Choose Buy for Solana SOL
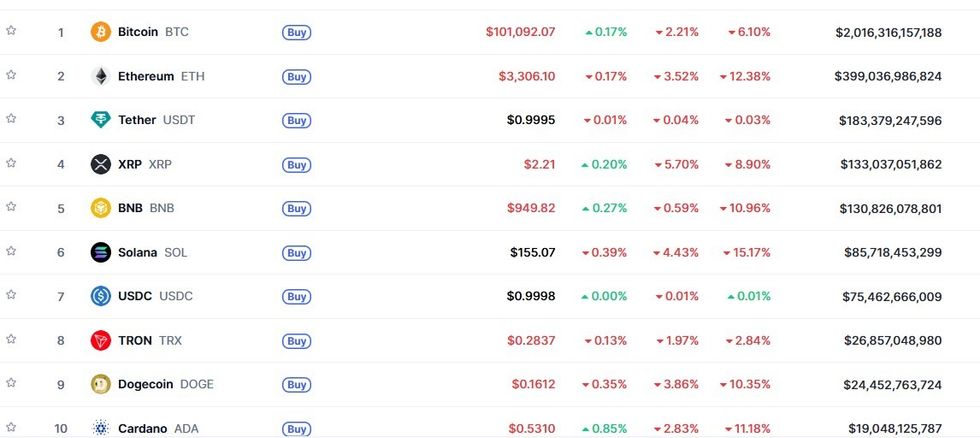This screenshot has height=438, width=980. (296, 252)
